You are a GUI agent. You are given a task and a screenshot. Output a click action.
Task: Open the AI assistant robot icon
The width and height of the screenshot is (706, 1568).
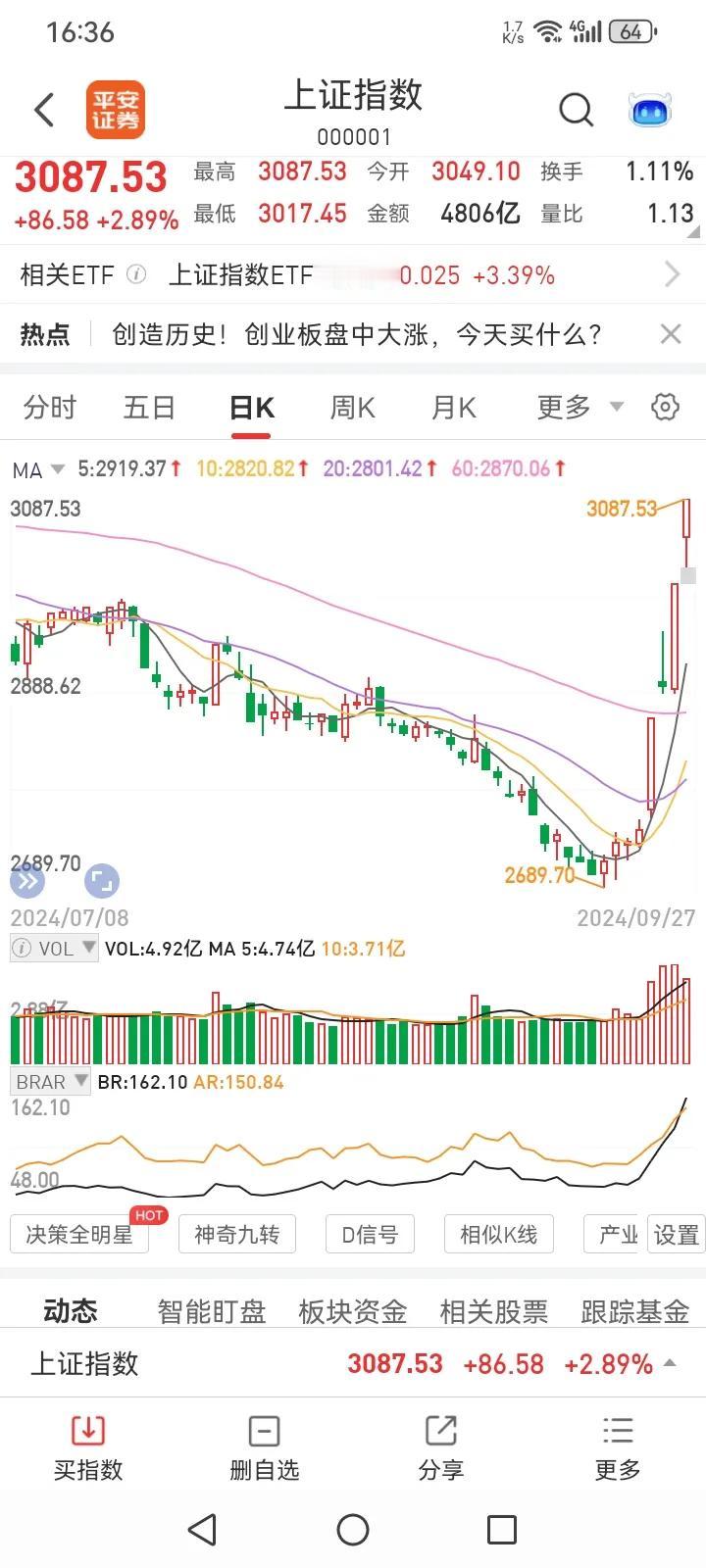coord(647,110)
